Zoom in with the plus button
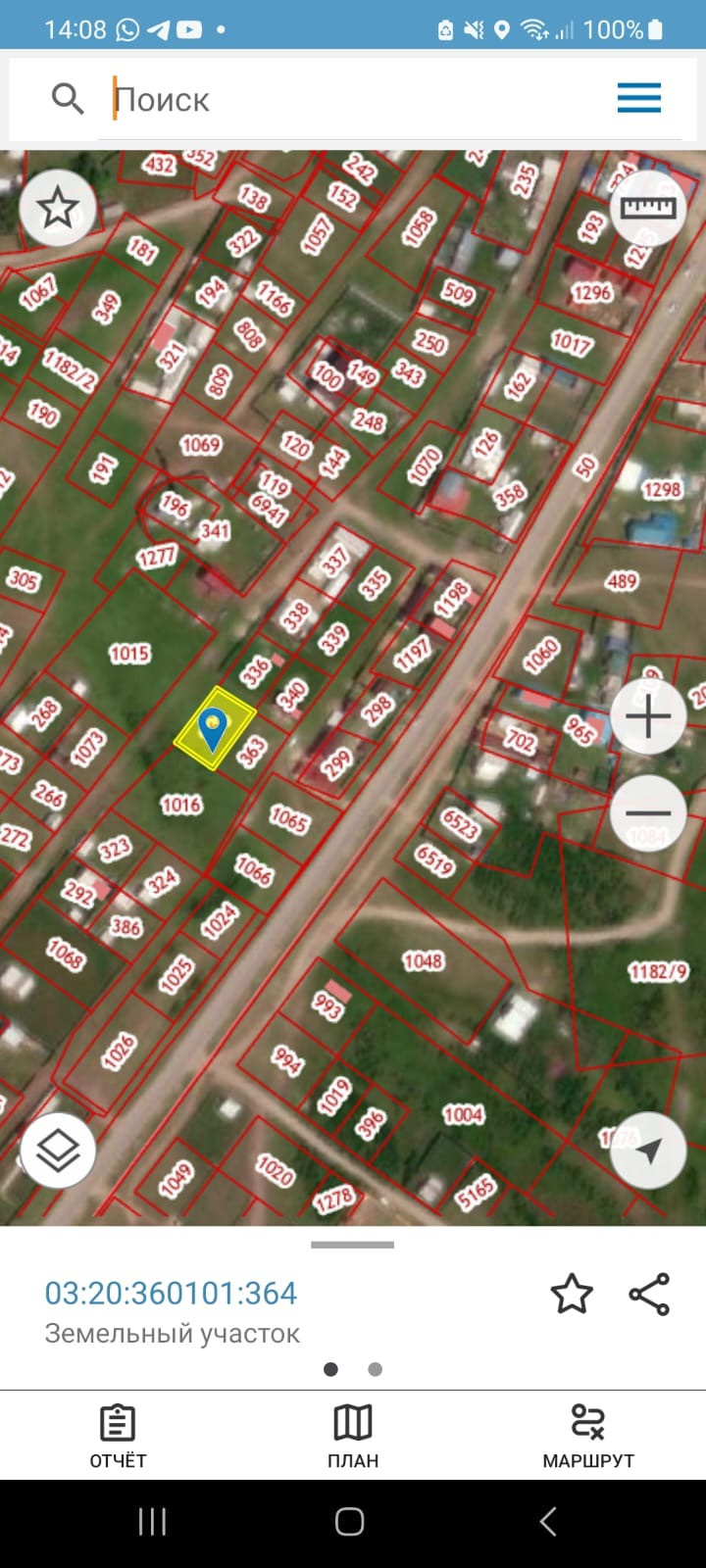This screenshot has width=706, height=1568. coord(648,716)
